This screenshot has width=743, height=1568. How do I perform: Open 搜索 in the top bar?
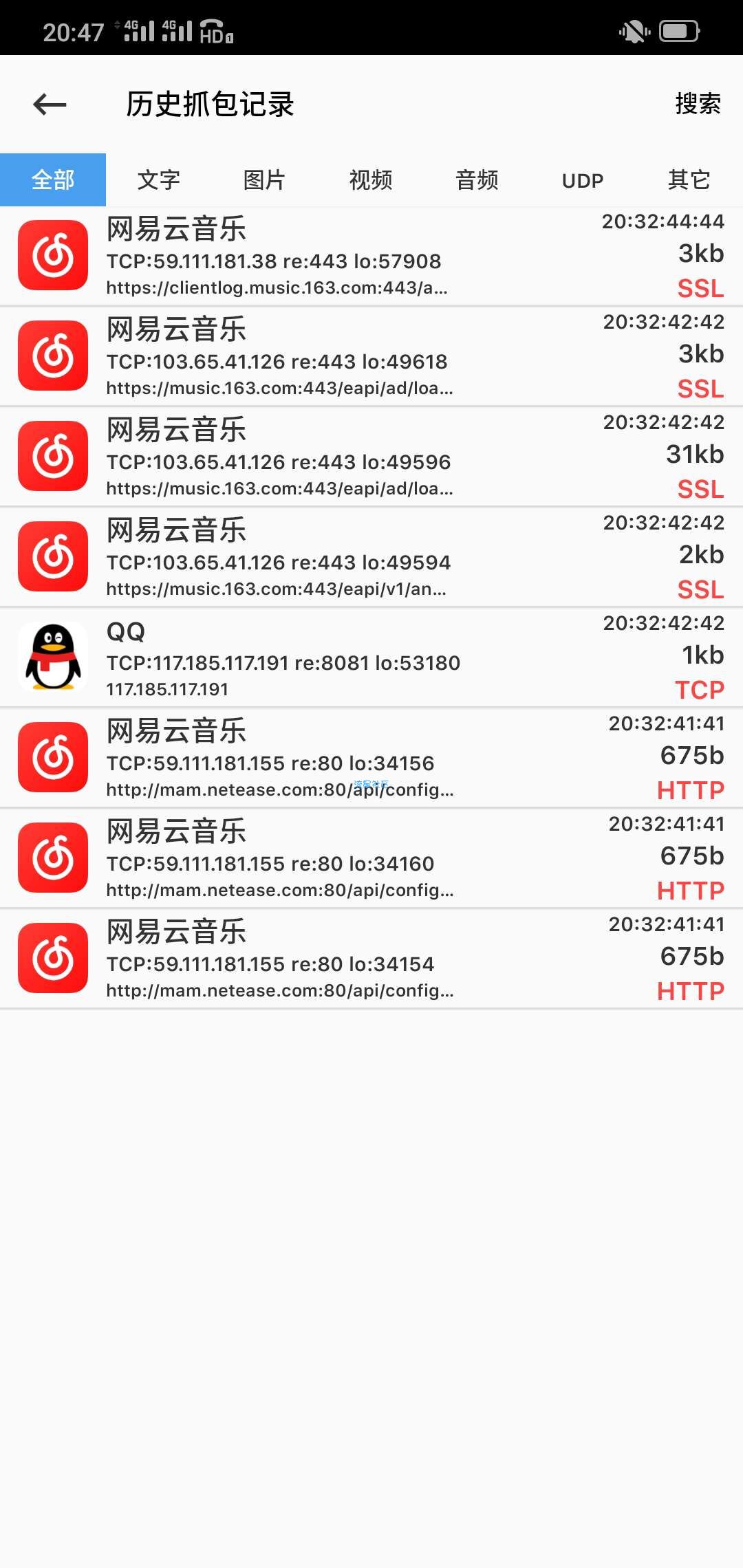(x=698, y=104)
